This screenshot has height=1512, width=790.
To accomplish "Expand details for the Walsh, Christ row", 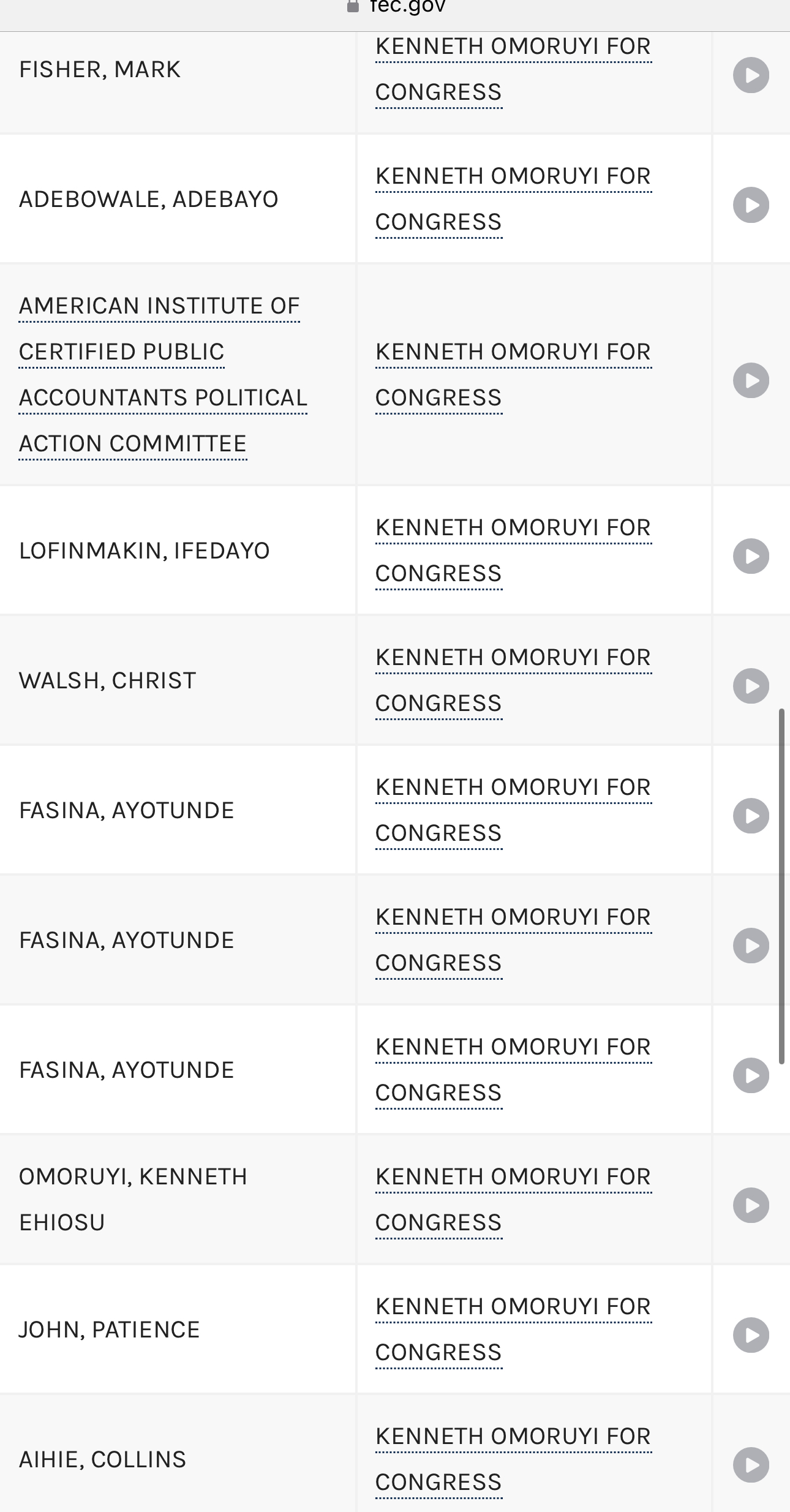I will [751, 686].
